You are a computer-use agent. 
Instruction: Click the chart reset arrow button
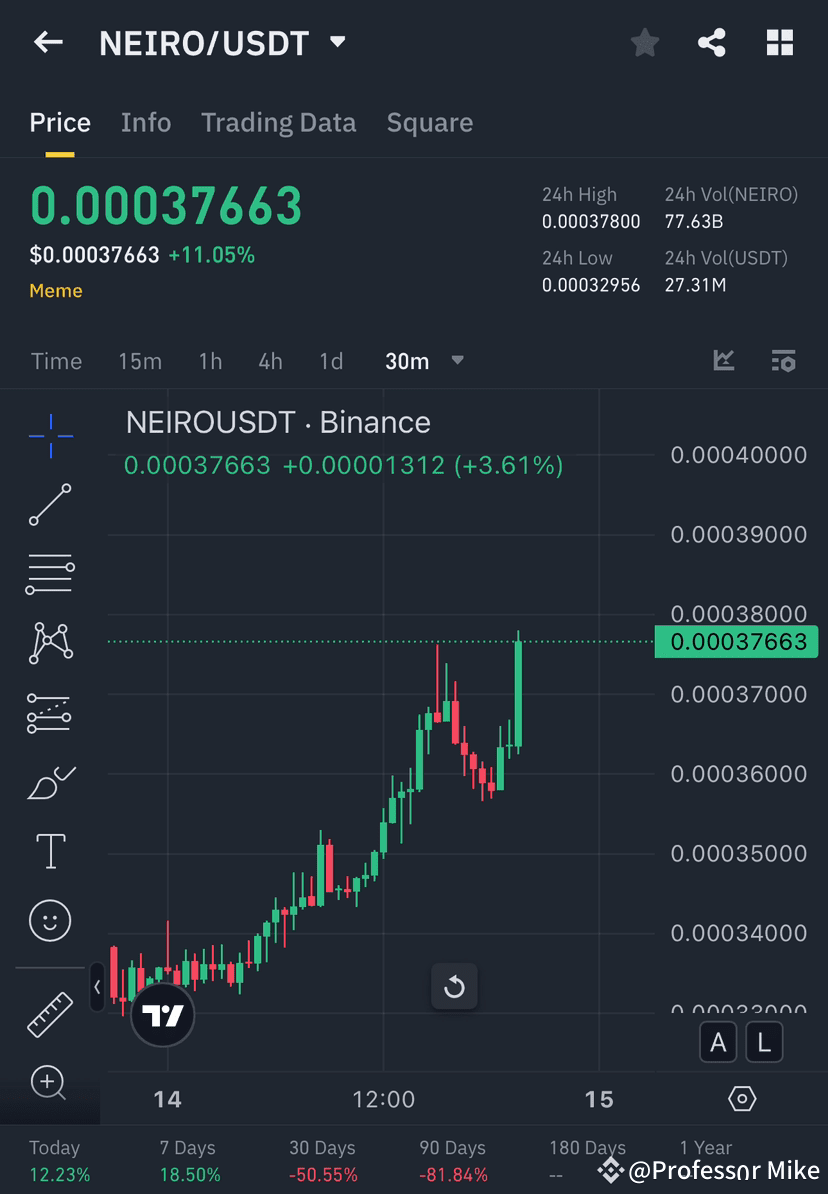pos(455,987)
